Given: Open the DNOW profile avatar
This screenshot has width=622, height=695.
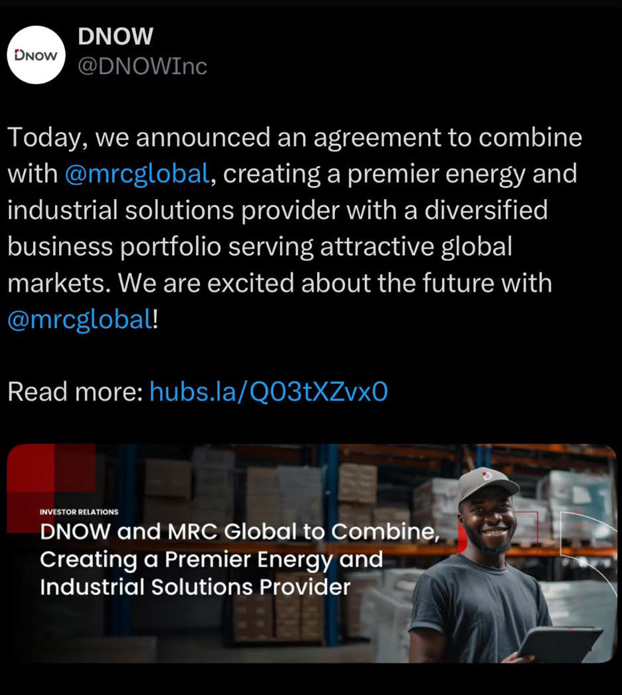Looking at the screenshot, I should 37,55.
